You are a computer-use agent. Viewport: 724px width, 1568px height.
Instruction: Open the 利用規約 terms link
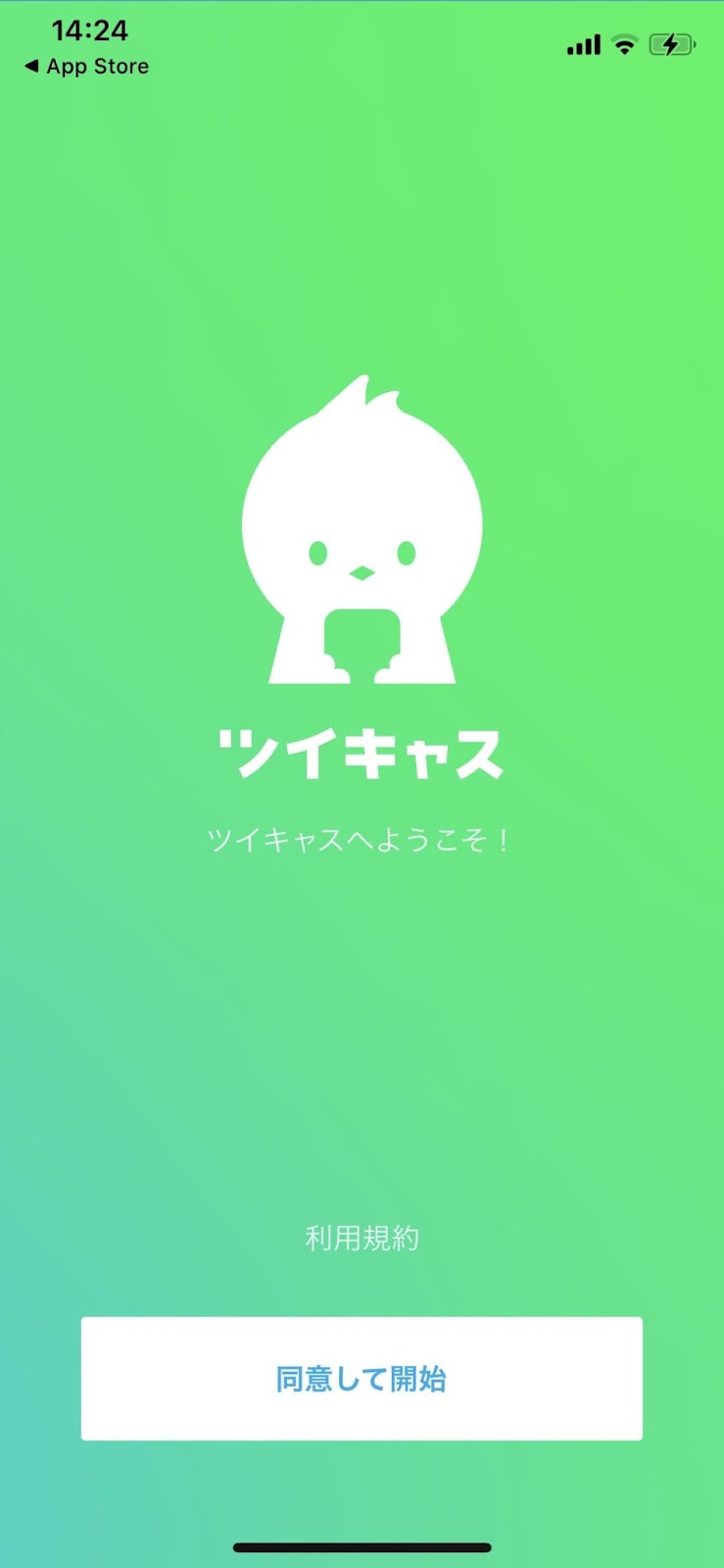(x=362, y=1239)
